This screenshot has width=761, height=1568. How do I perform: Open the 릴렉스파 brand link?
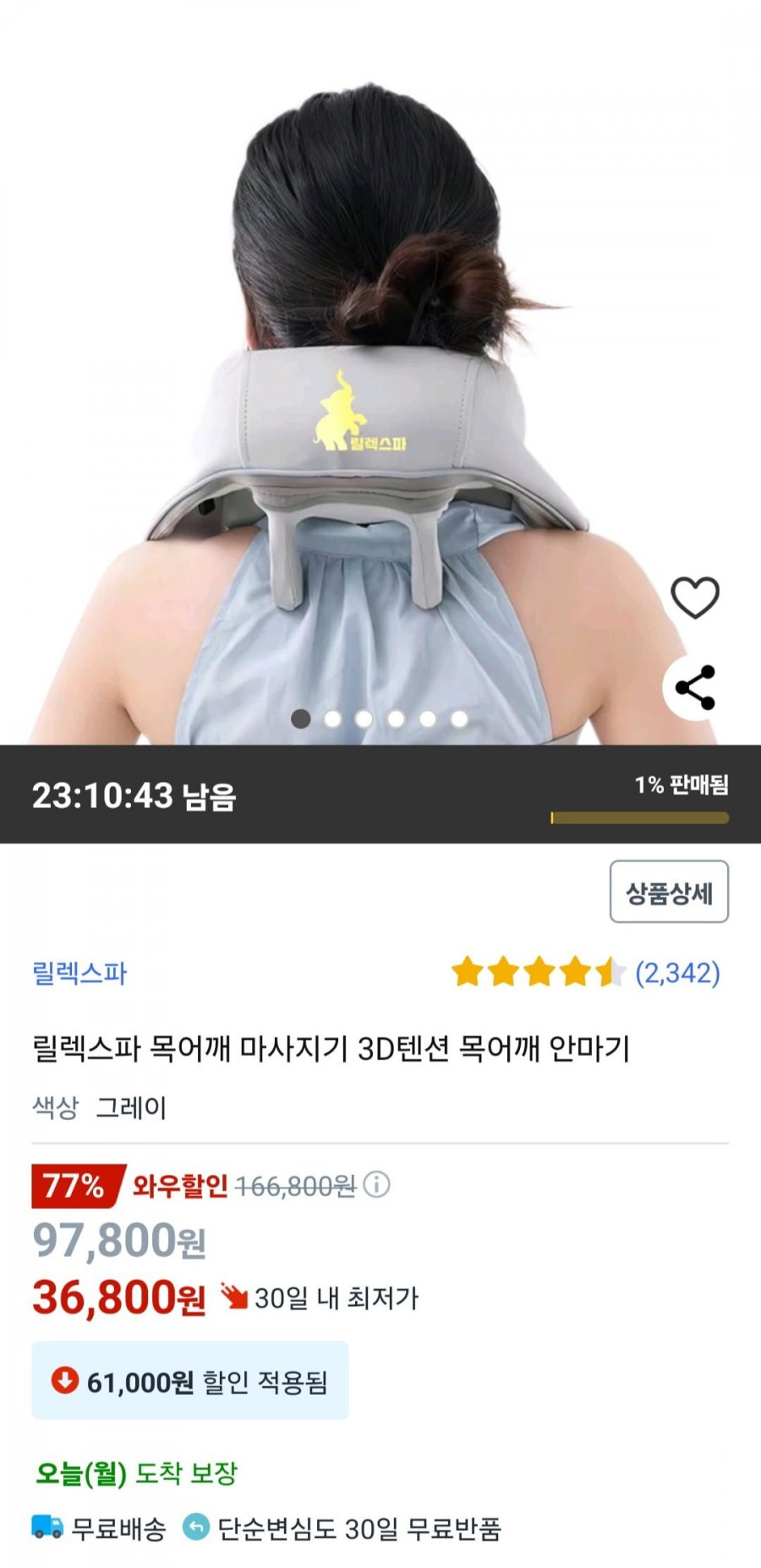[79, 972]
